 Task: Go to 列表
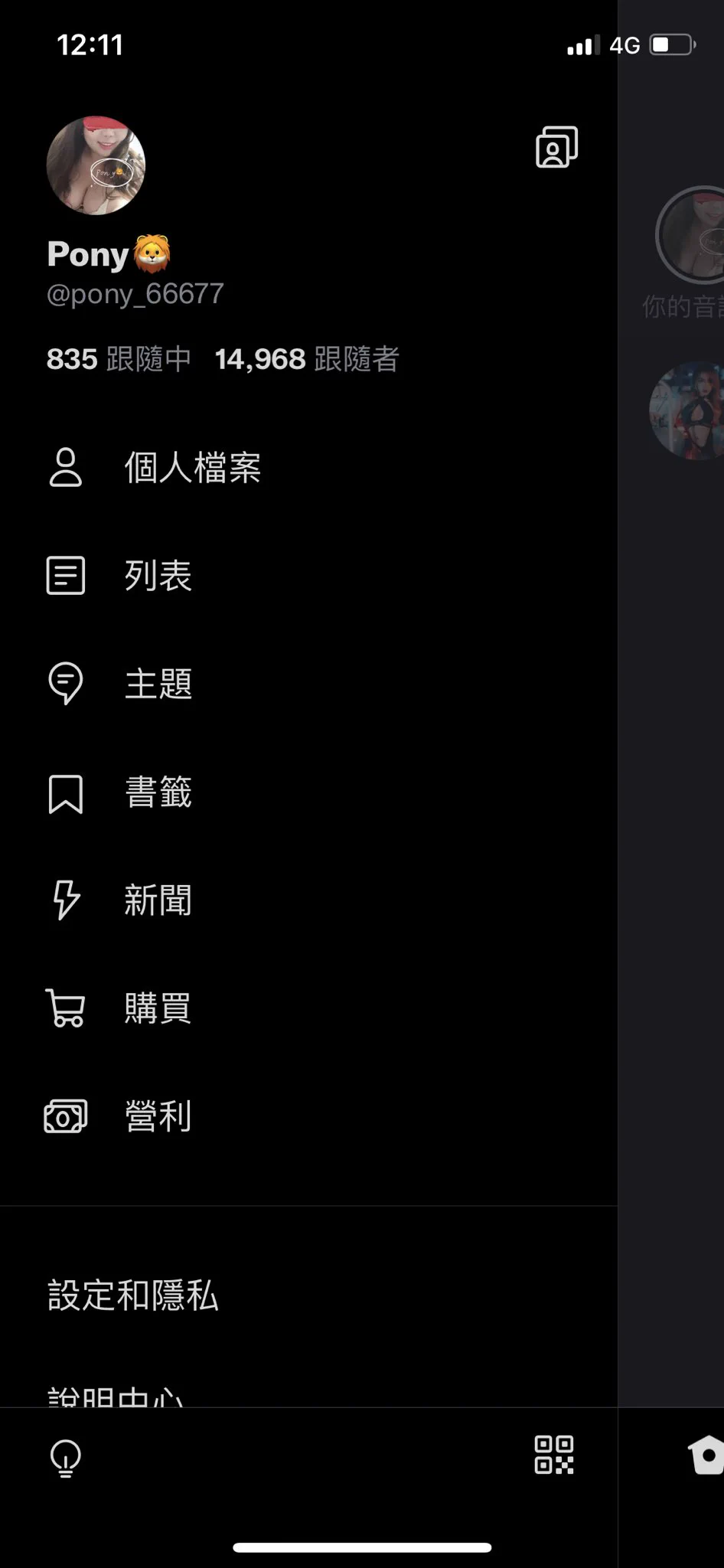tap(157, 576)
